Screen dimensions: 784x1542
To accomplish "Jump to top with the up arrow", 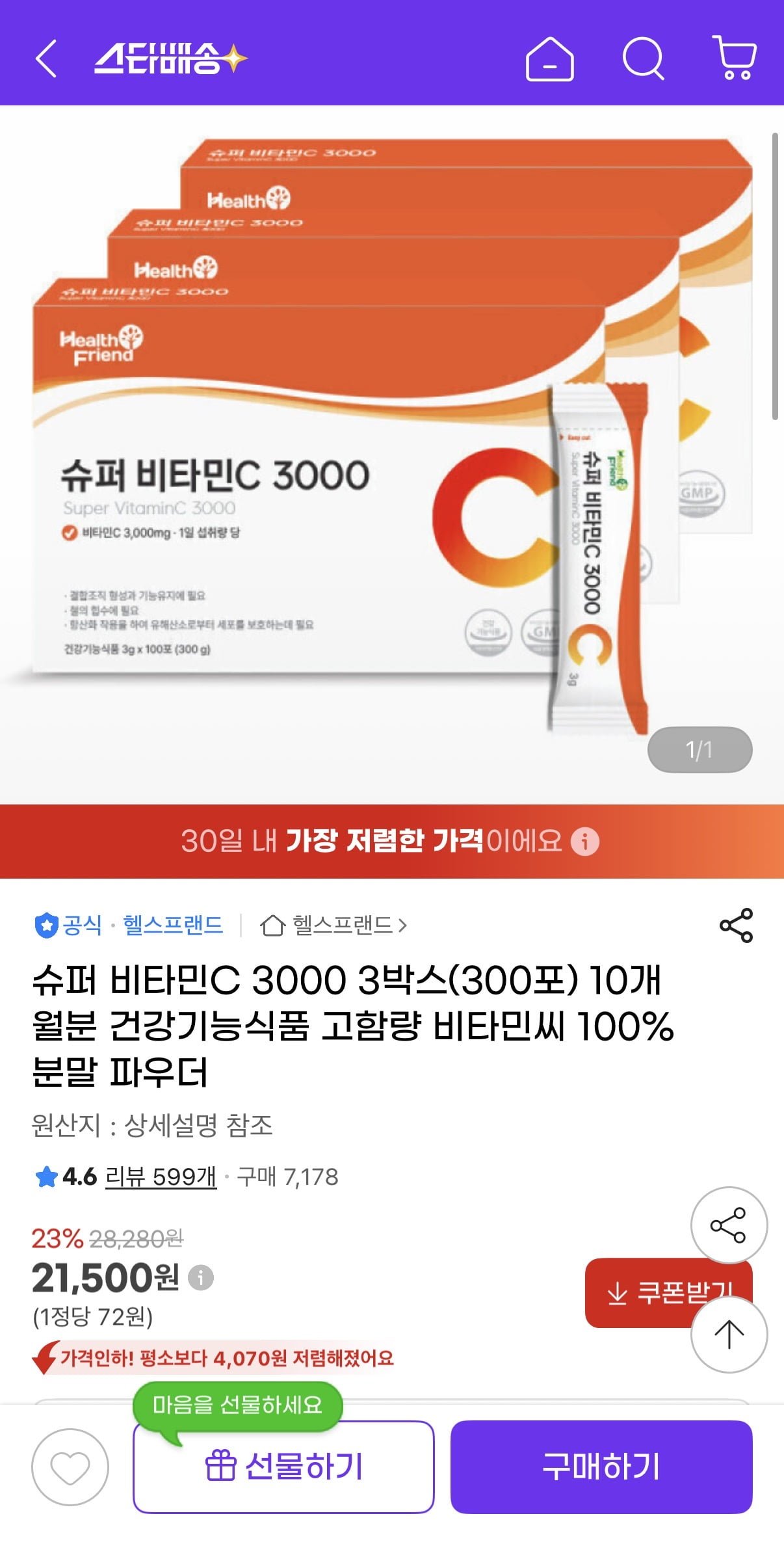I will (728, 1335).
